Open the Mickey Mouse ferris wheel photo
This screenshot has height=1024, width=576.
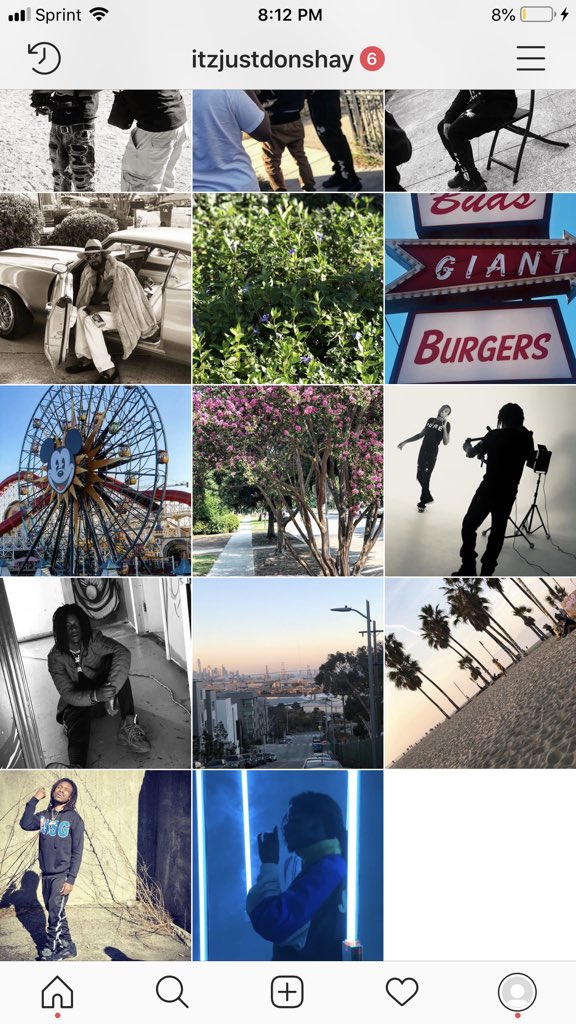click(x=95, y=480)
